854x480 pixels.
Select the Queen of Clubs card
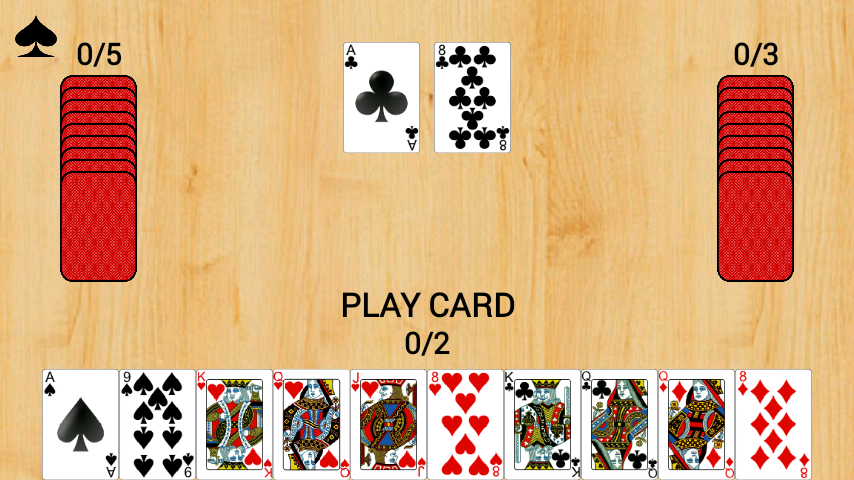pos(619,425)
